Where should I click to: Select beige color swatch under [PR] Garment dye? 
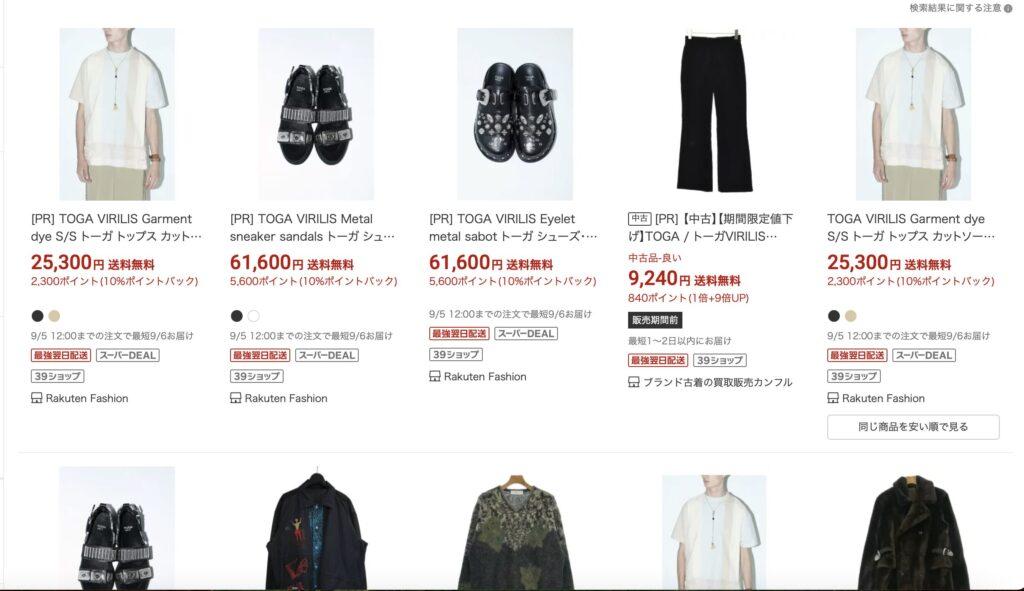pyautogui.click(x=54, y=316)
